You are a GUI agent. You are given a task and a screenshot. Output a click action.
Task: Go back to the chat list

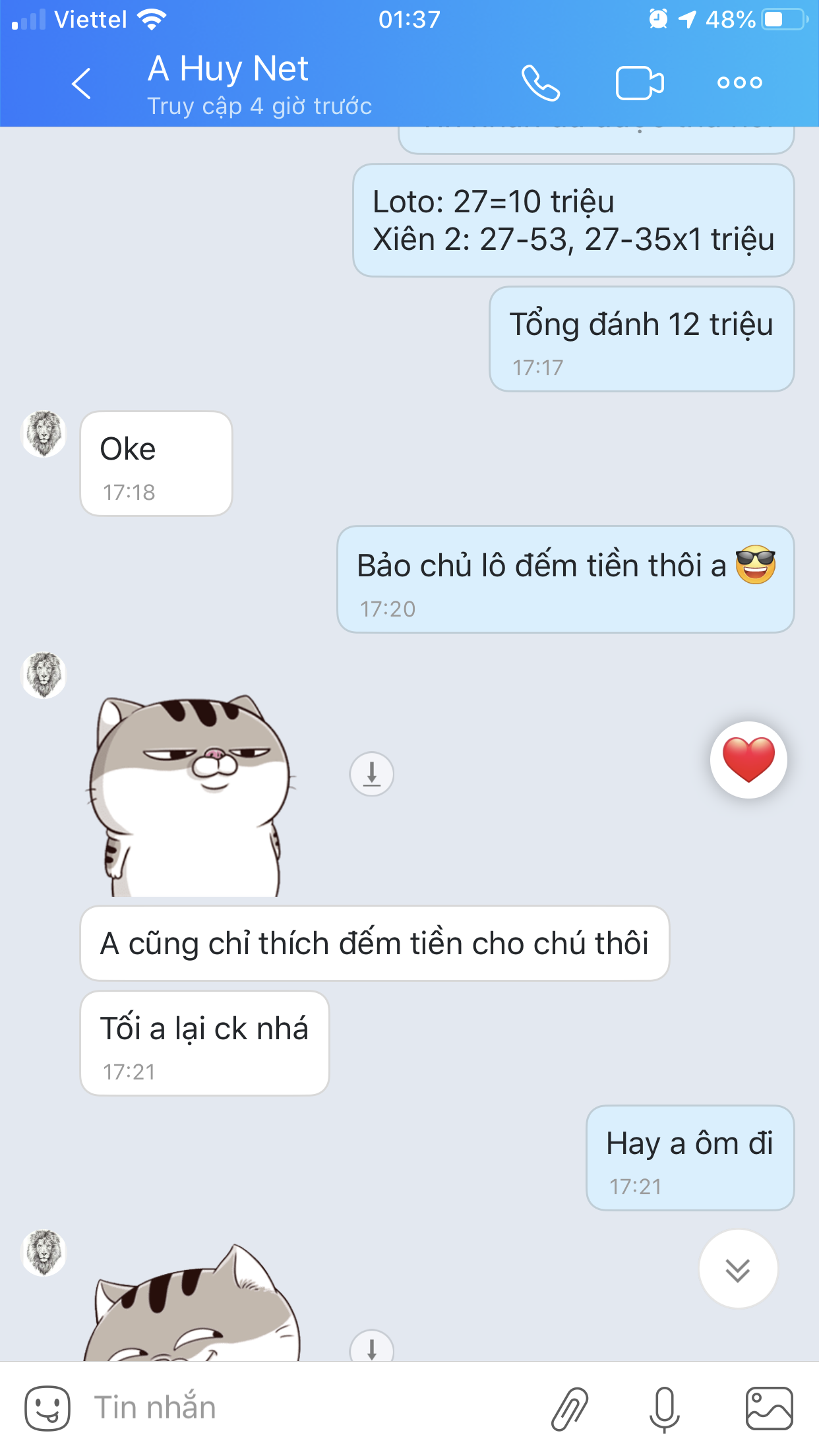(81, 84)
